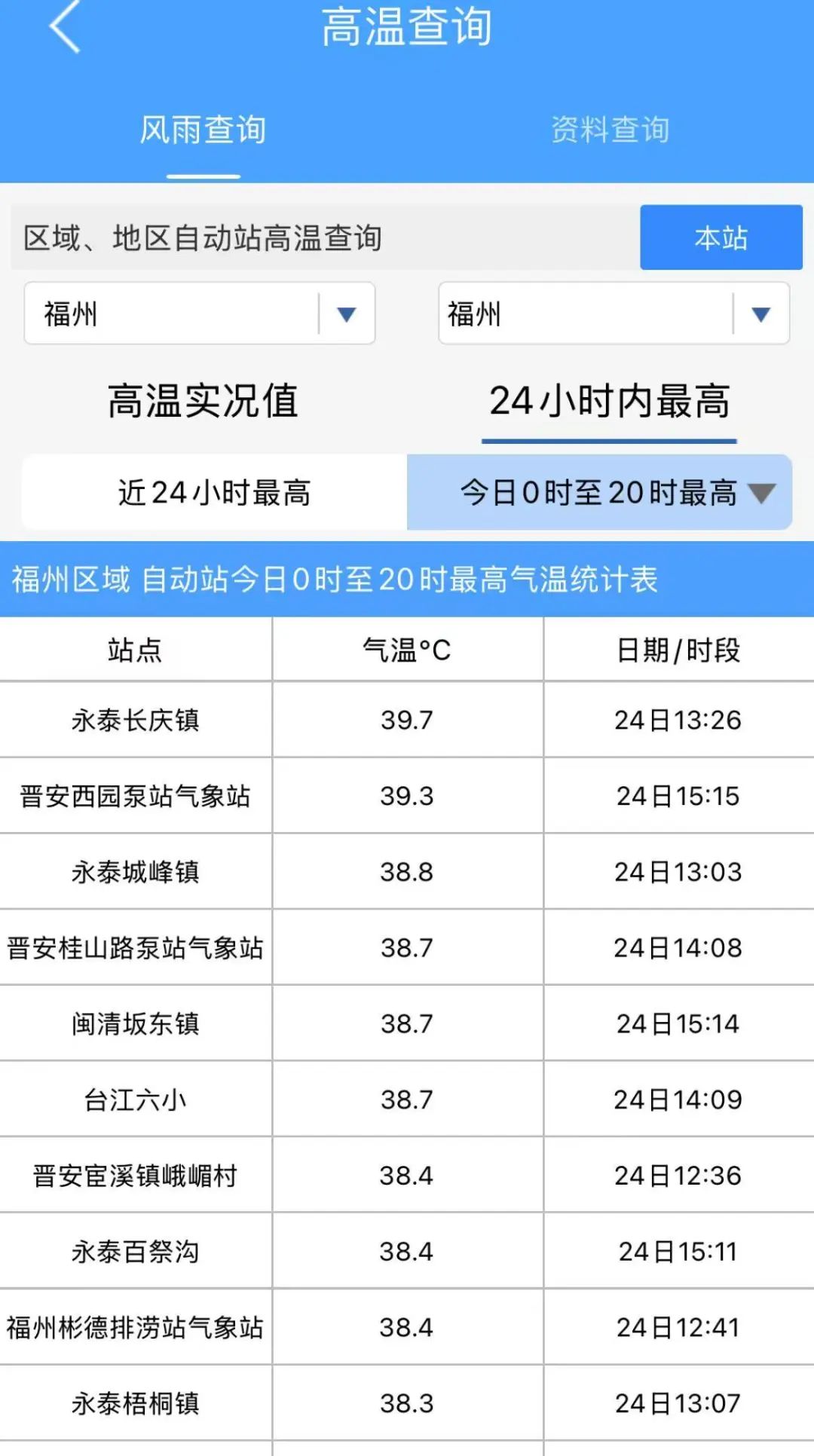Go back using the top-left arrow

65,27
